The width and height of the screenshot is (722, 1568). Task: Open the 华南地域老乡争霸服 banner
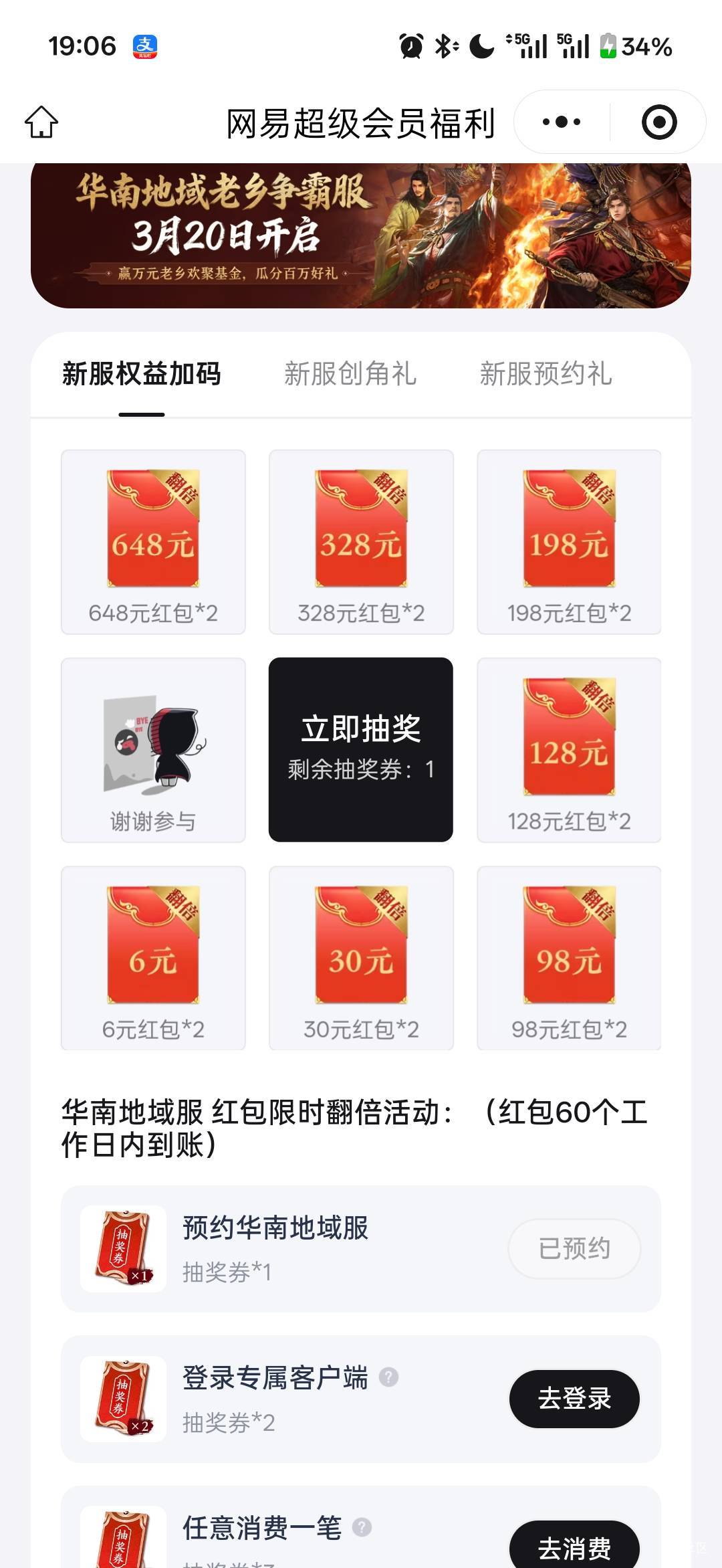[x=361, y=235]
